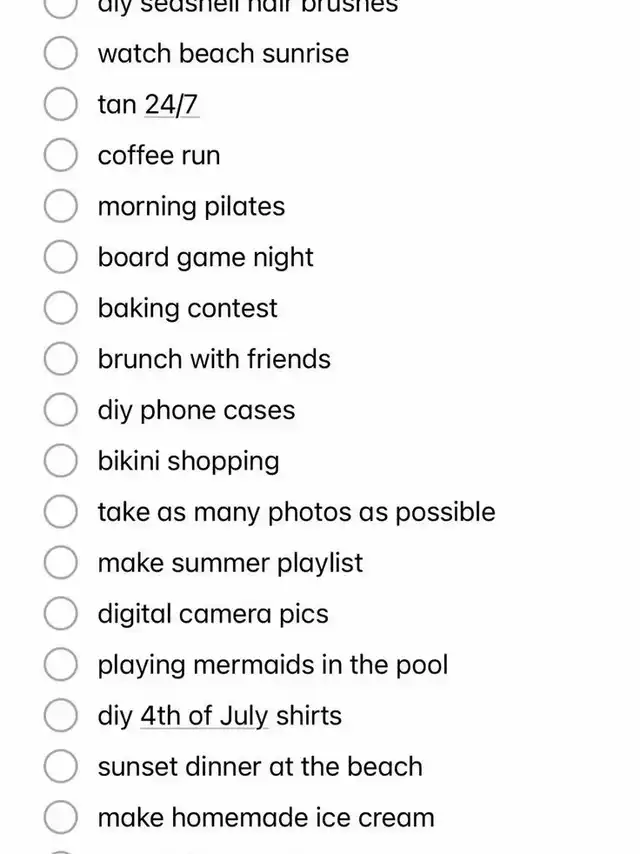Complete the morning pilates item
Viewport: 640px width, 854px height.
click(x=61, y=206)
